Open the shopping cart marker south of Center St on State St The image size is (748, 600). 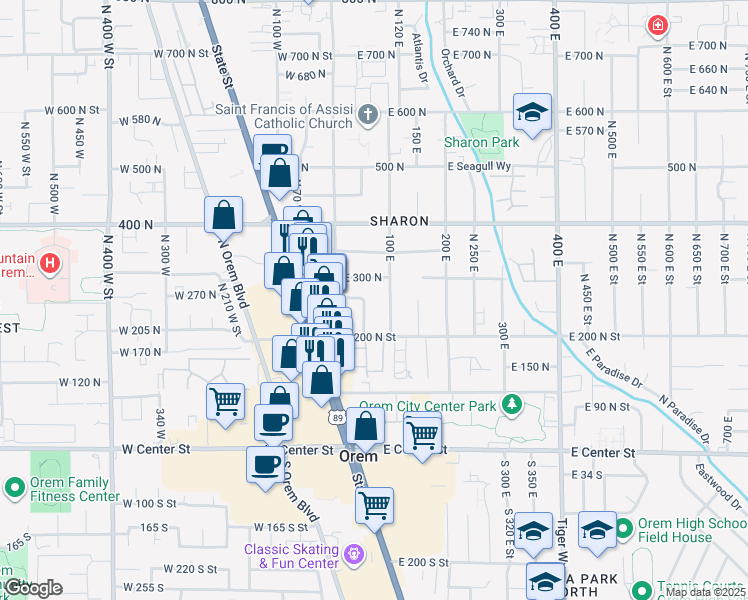click(374, 508)
